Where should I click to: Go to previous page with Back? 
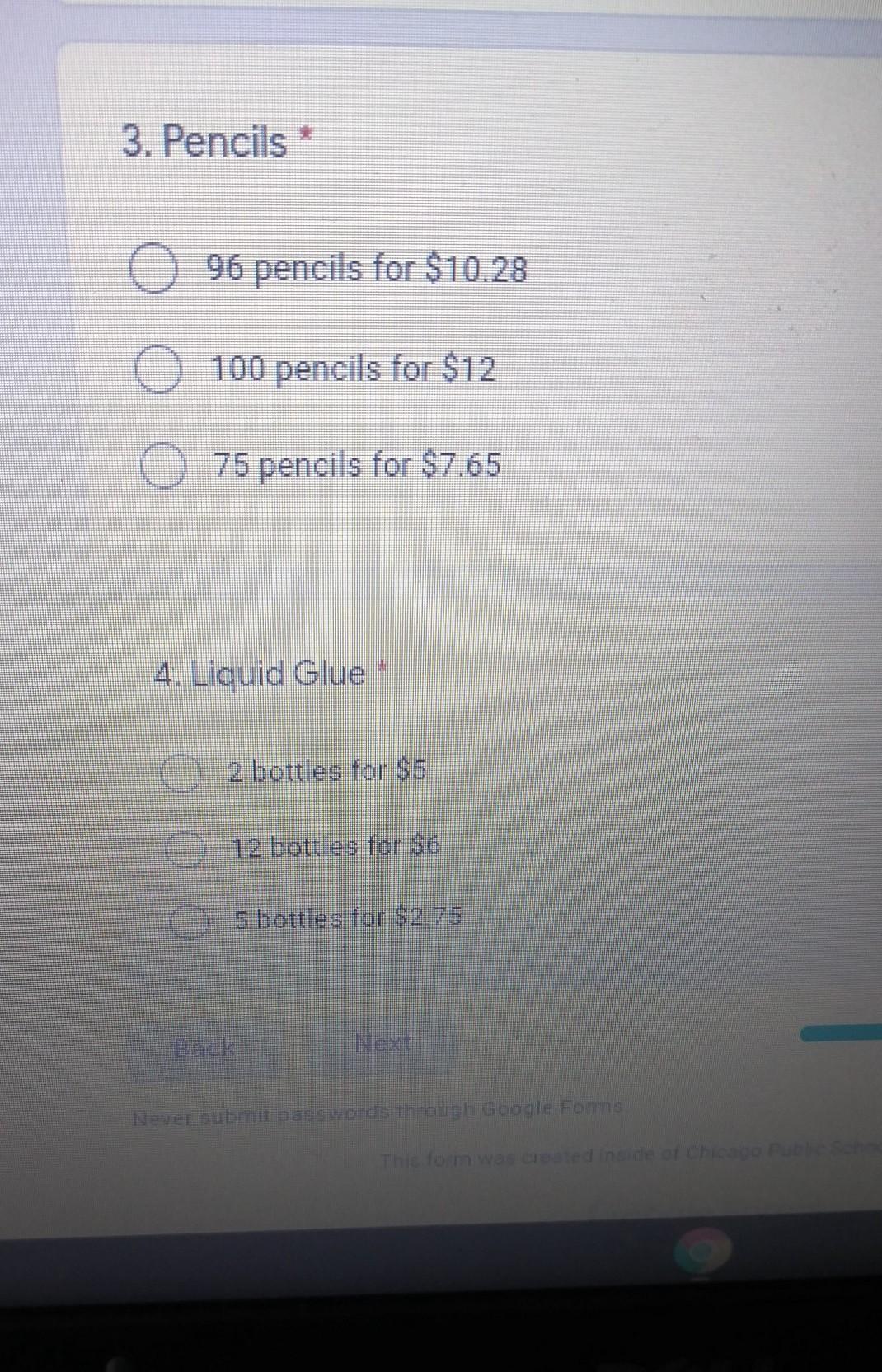point(204,1049)
